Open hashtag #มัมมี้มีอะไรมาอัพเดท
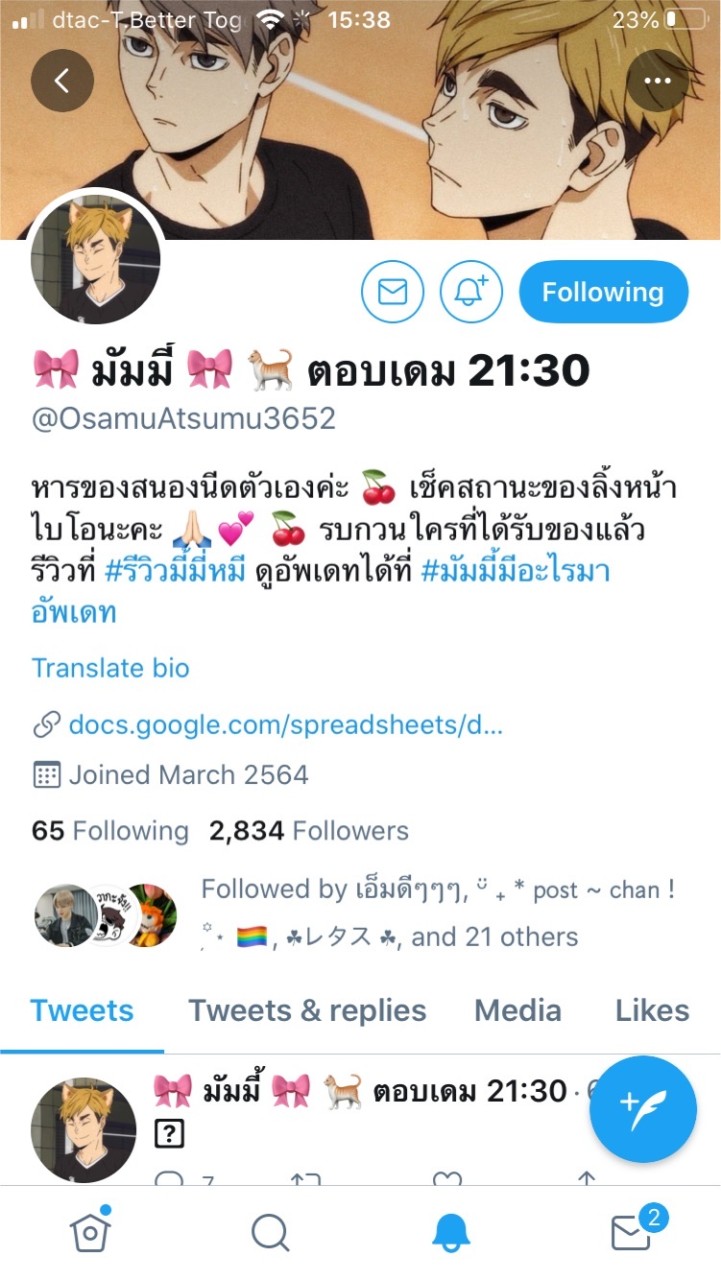The image size is (721, 1280). 515,572
